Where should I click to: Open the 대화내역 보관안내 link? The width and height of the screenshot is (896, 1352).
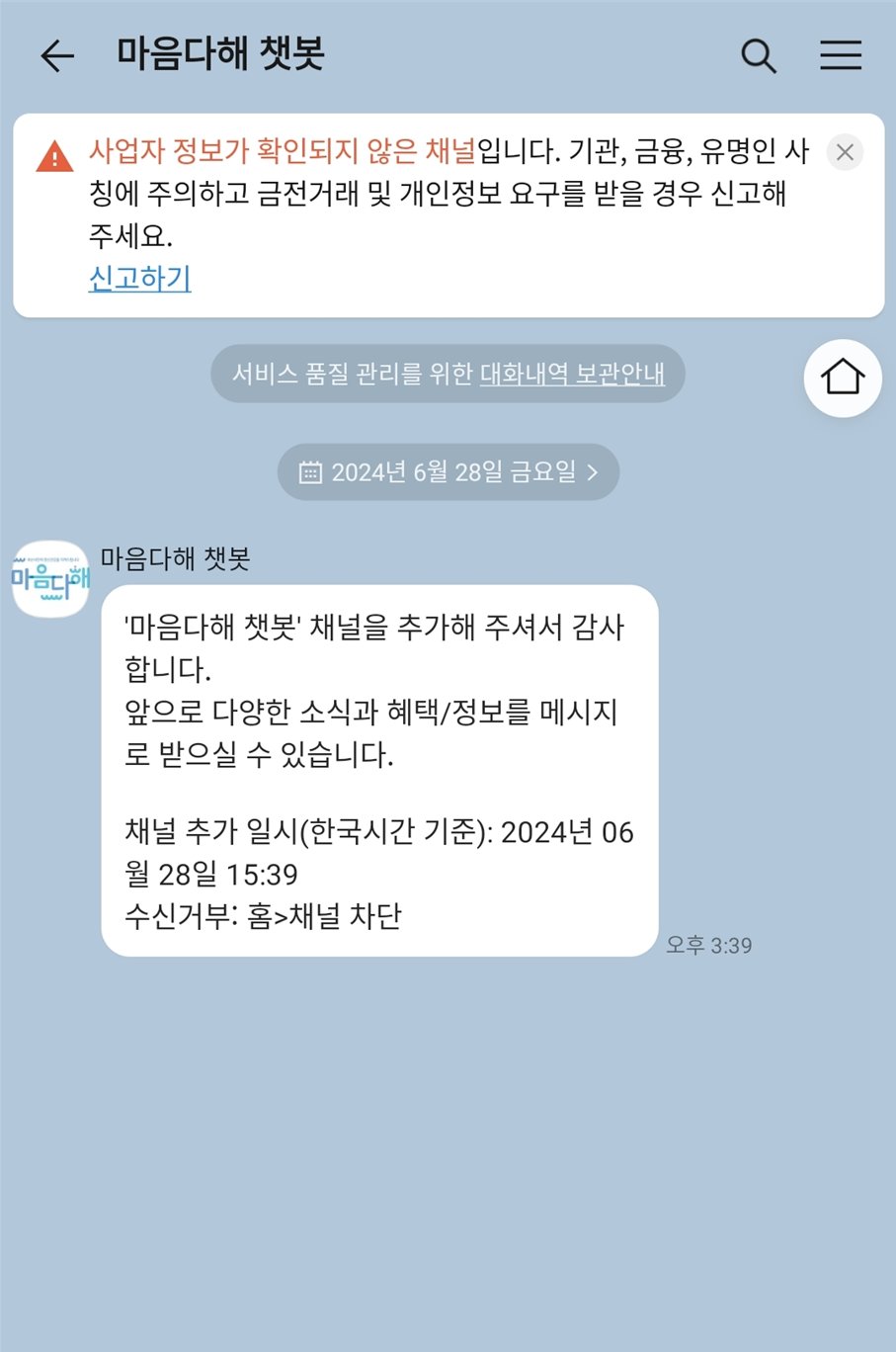pos(572,374)
